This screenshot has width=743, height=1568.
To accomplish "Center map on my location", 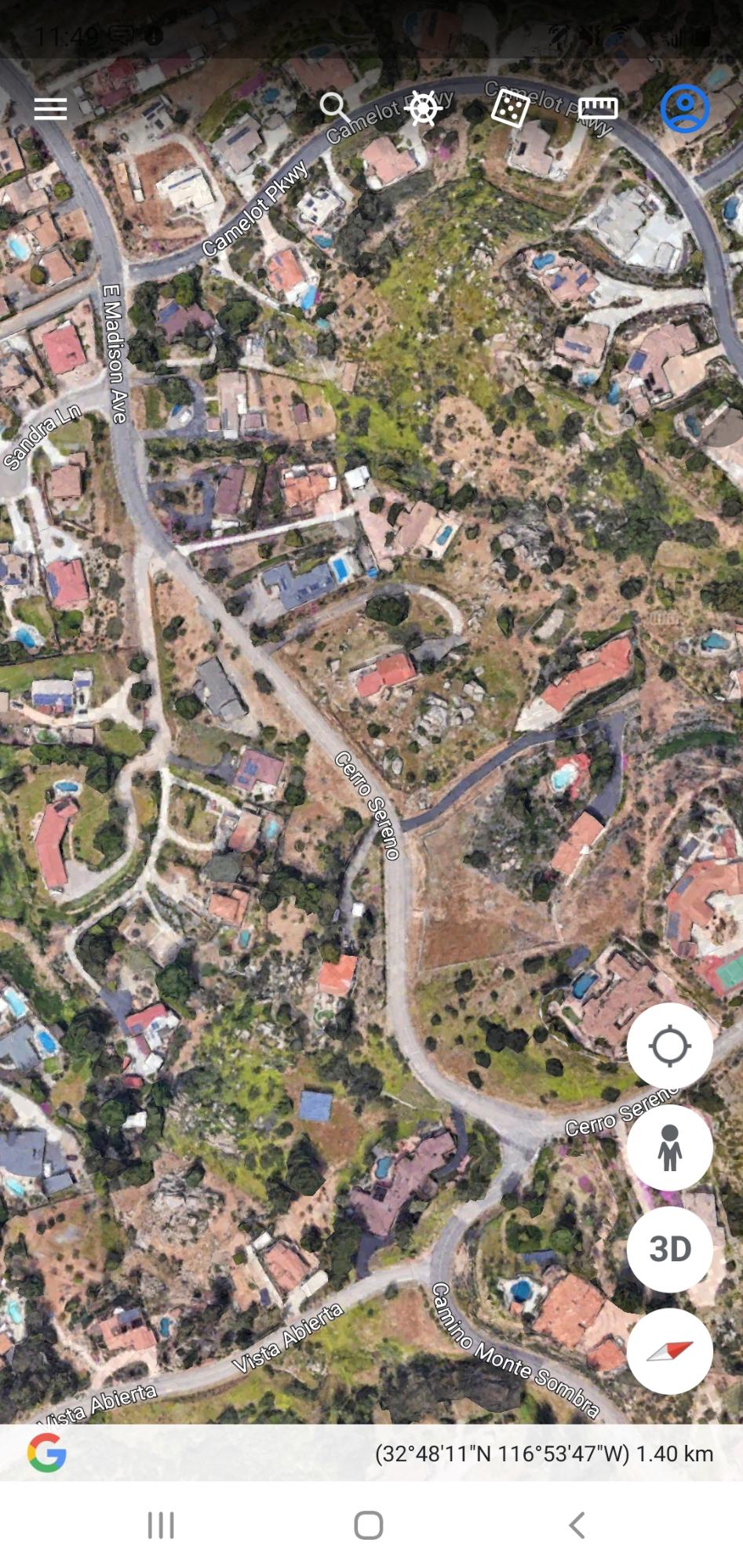I will (x=669, y=1046).
